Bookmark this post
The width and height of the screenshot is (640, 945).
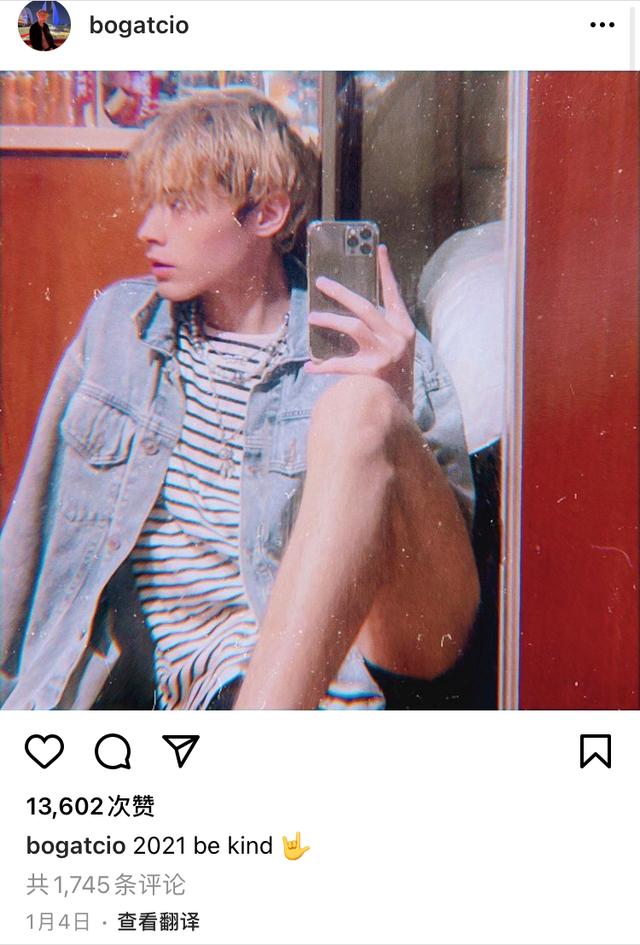[595, 751]
